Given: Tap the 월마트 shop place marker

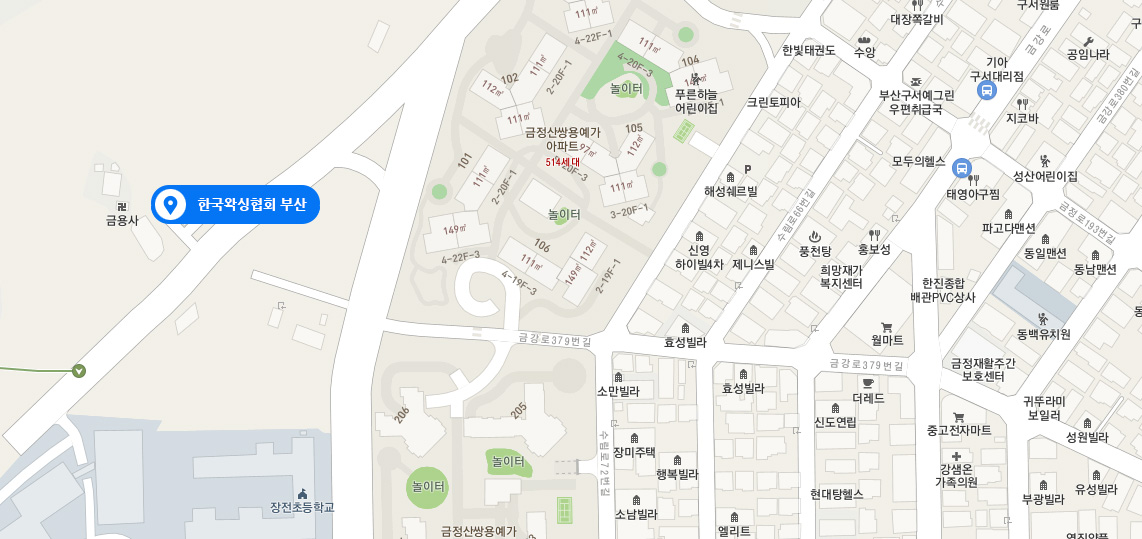Looking at the screenshot, I should 886,327.
